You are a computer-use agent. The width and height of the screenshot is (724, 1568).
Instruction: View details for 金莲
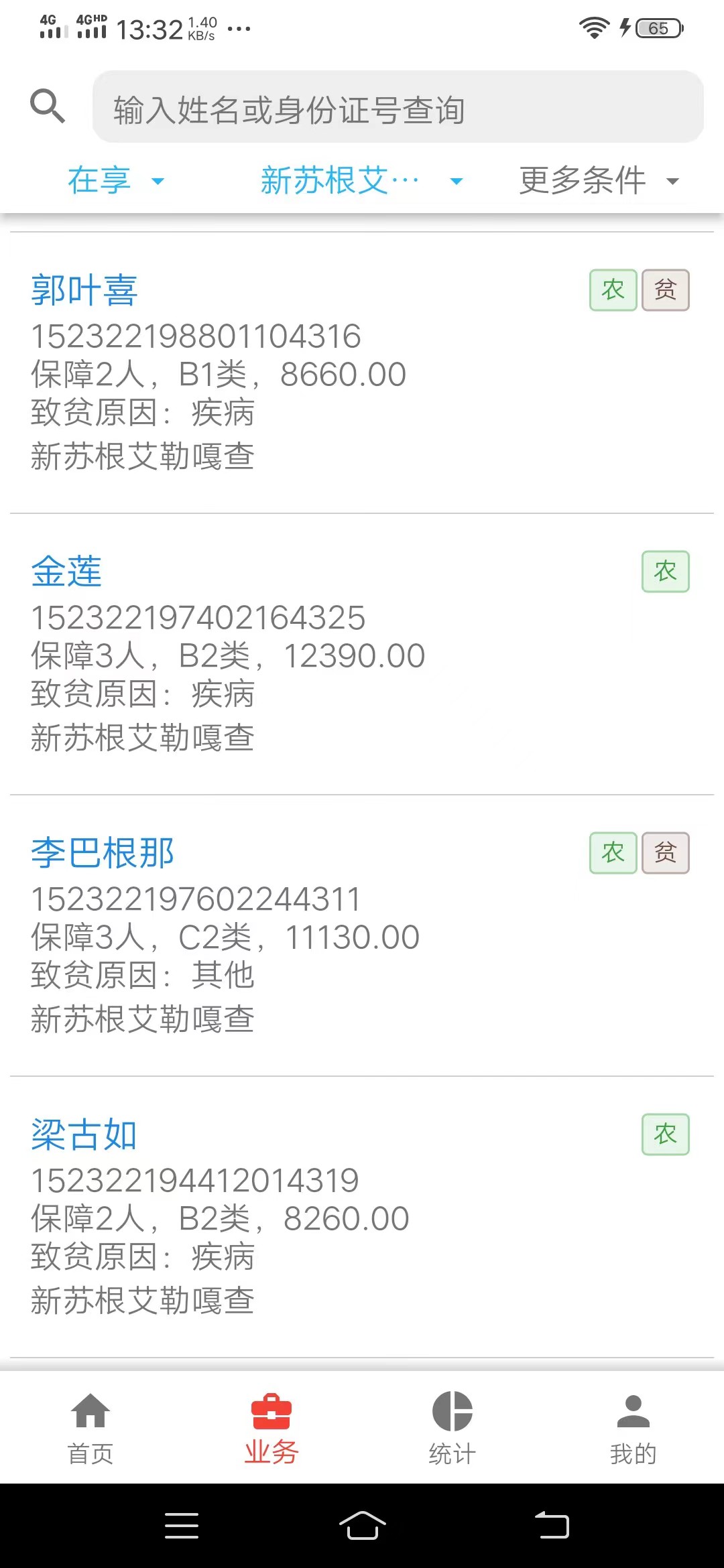pyautogui.click(x=362, y=654)
